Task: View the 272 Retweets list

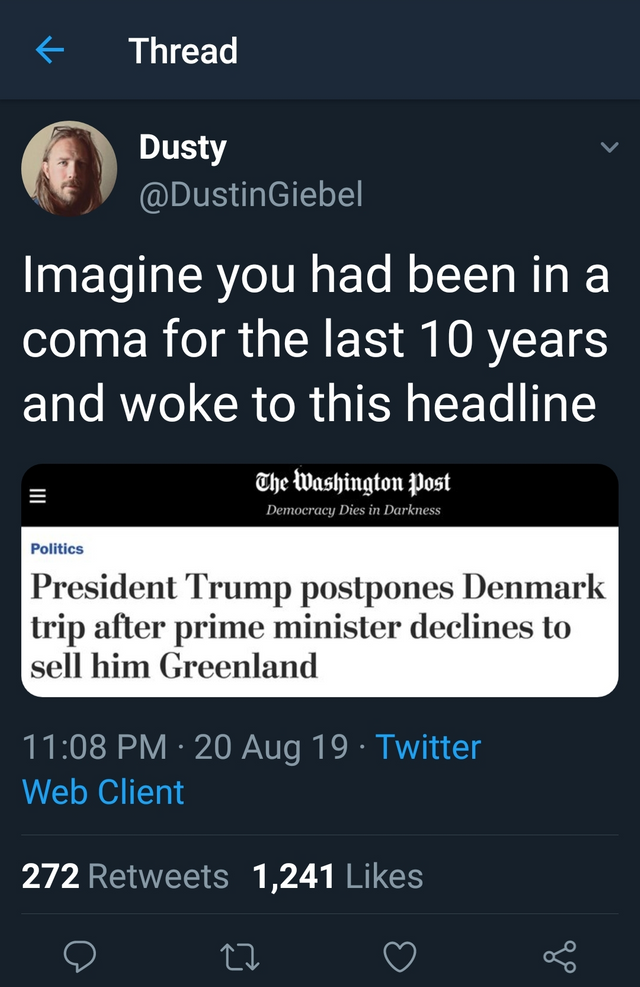Action: click(x=125, y=876)
